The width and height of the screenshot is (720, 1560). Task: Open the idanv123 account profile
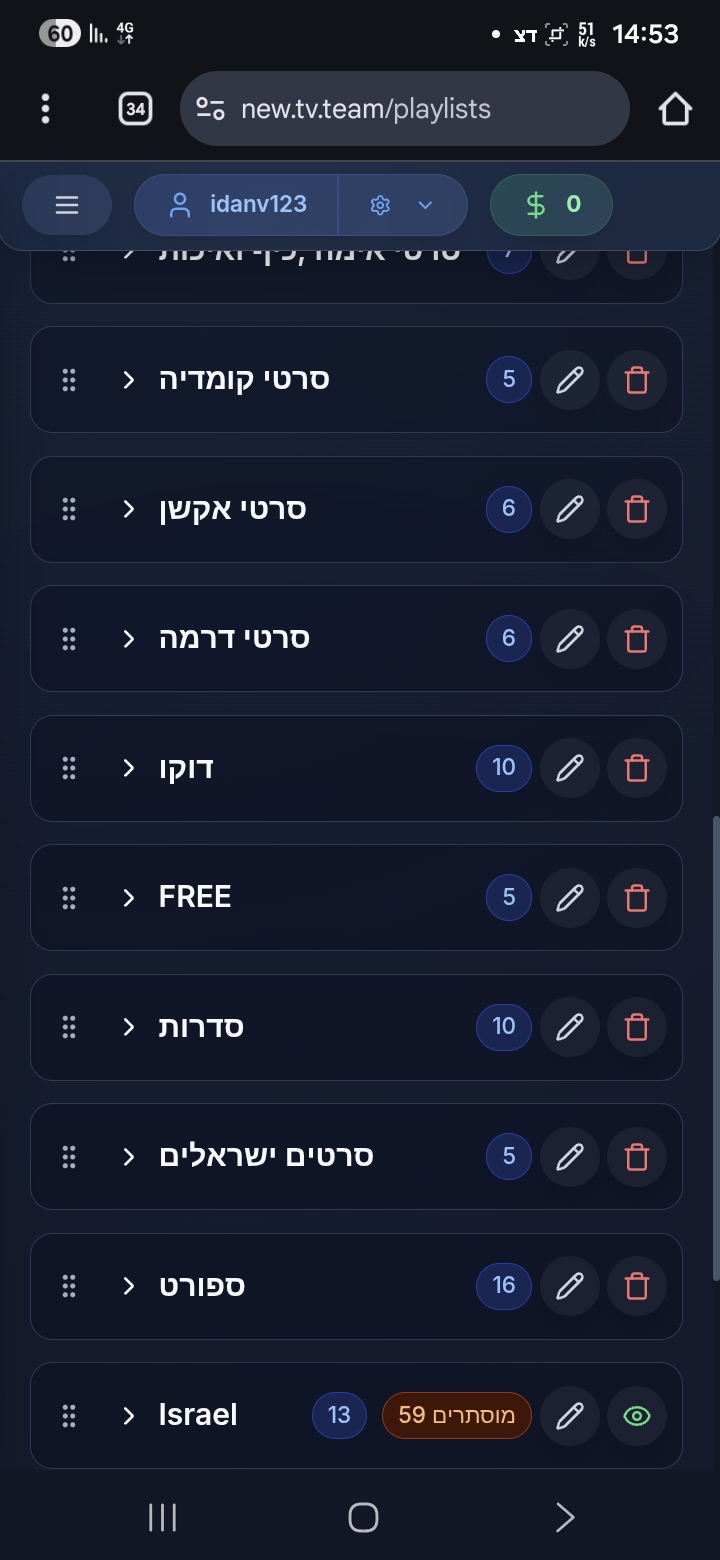(237, 205)
